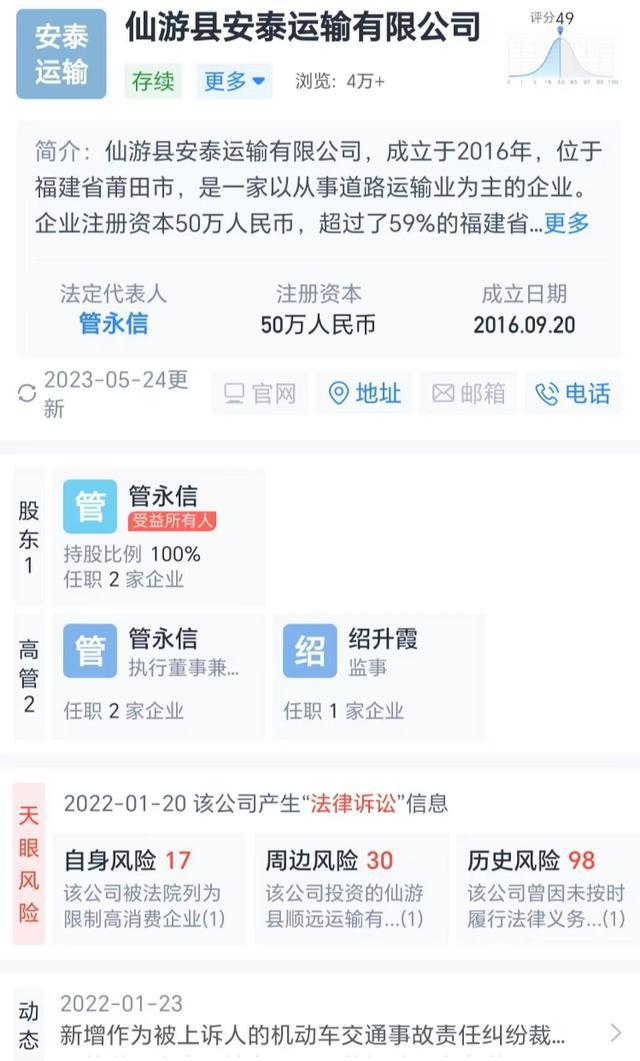Tap the 地址 button

pyautogui.click(x=365, y=393)
